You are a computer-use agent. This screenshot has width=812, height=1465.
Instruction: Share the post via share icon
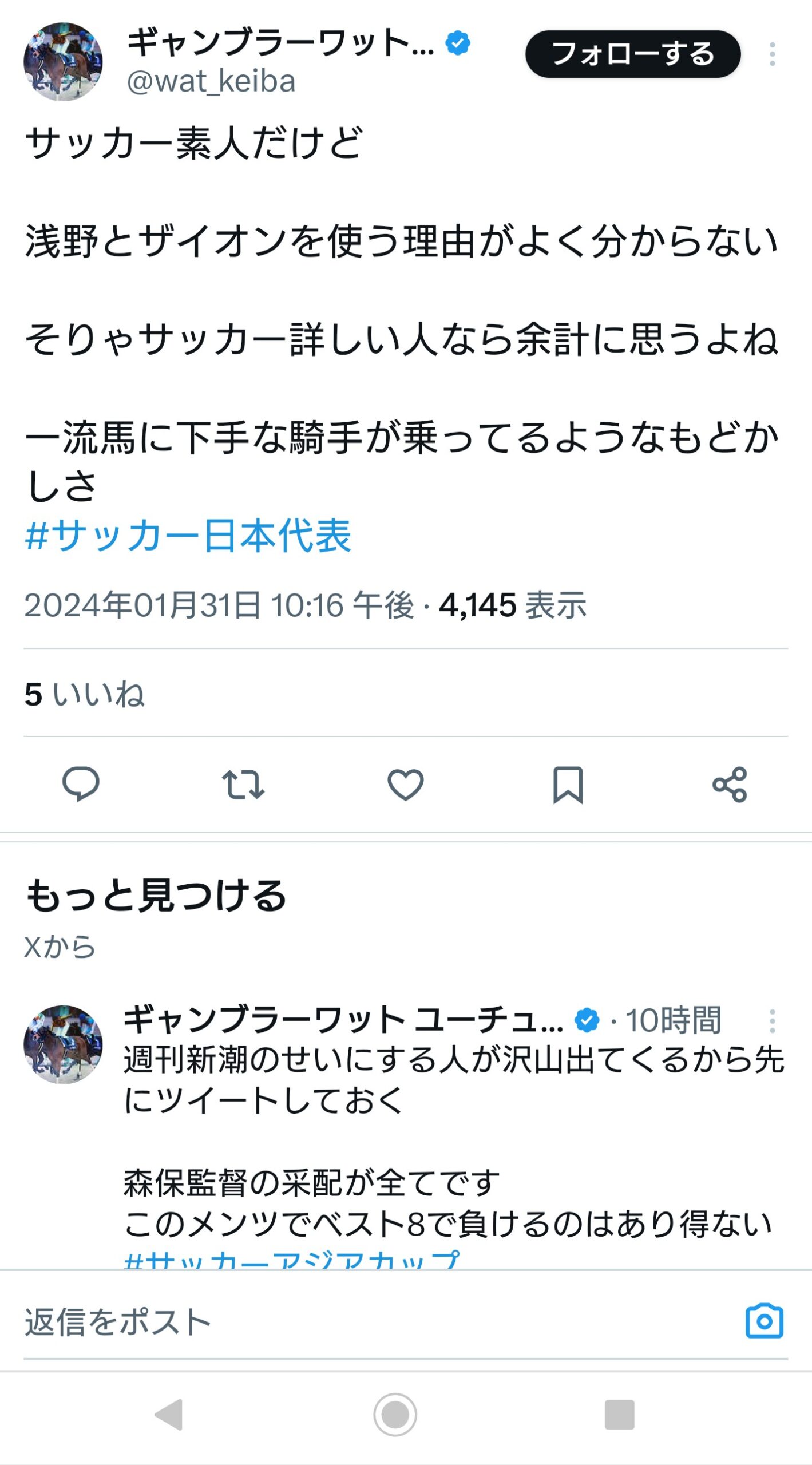[730, 784]
